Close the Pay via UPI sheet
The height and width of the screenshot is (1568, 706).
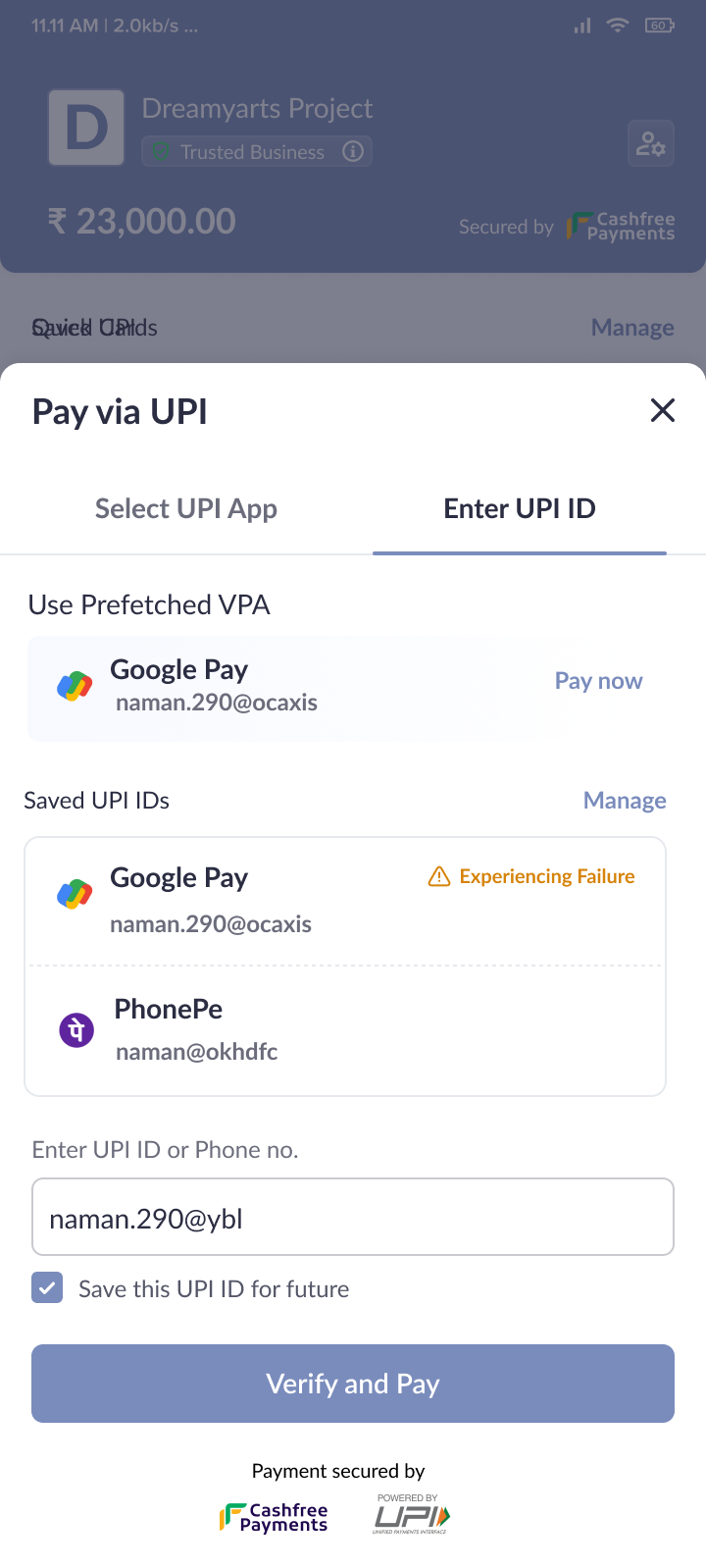click(663, 410)
